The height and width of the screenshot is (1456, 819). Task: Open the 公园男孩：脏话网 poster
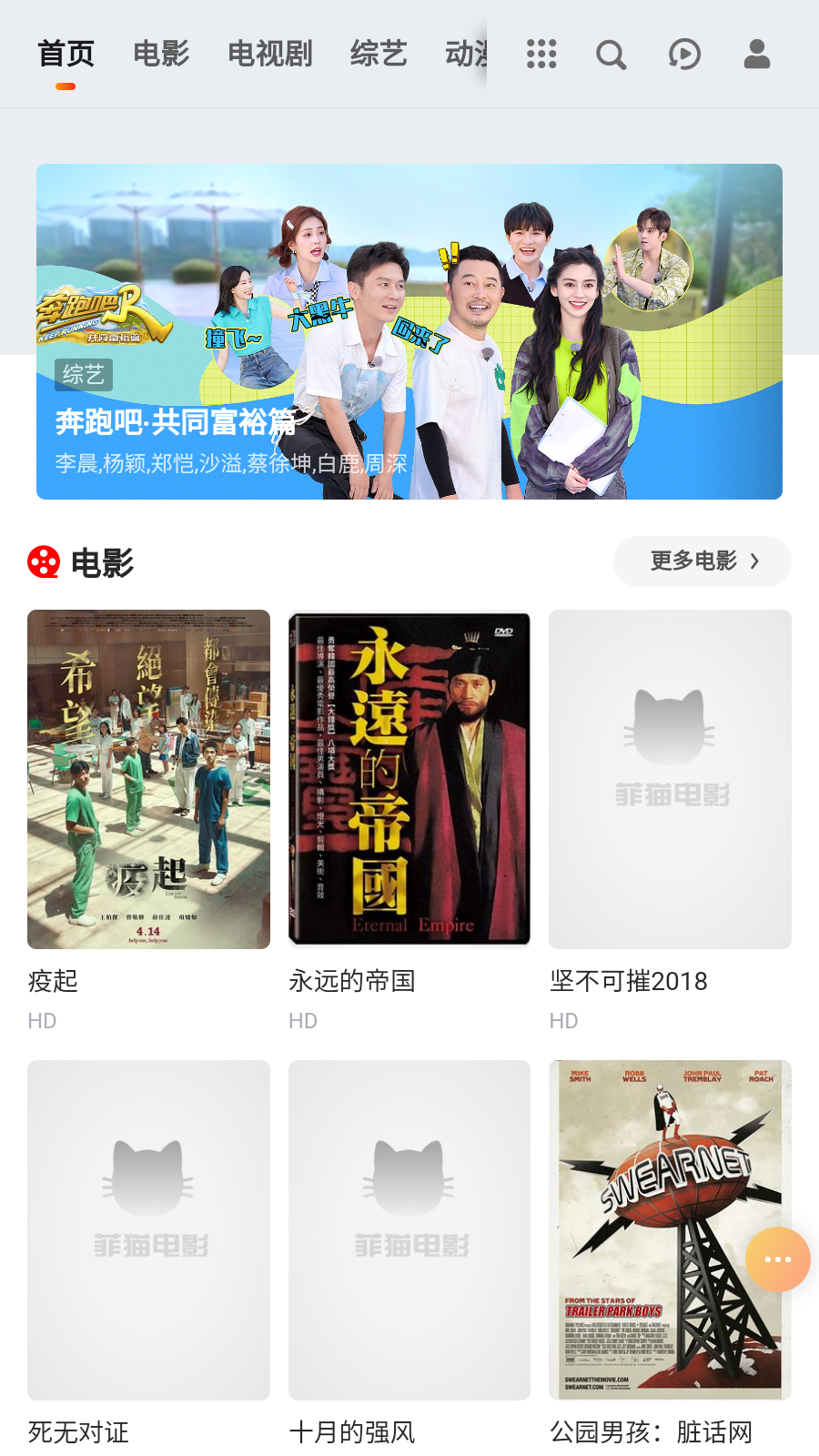tap(670, 1228)
